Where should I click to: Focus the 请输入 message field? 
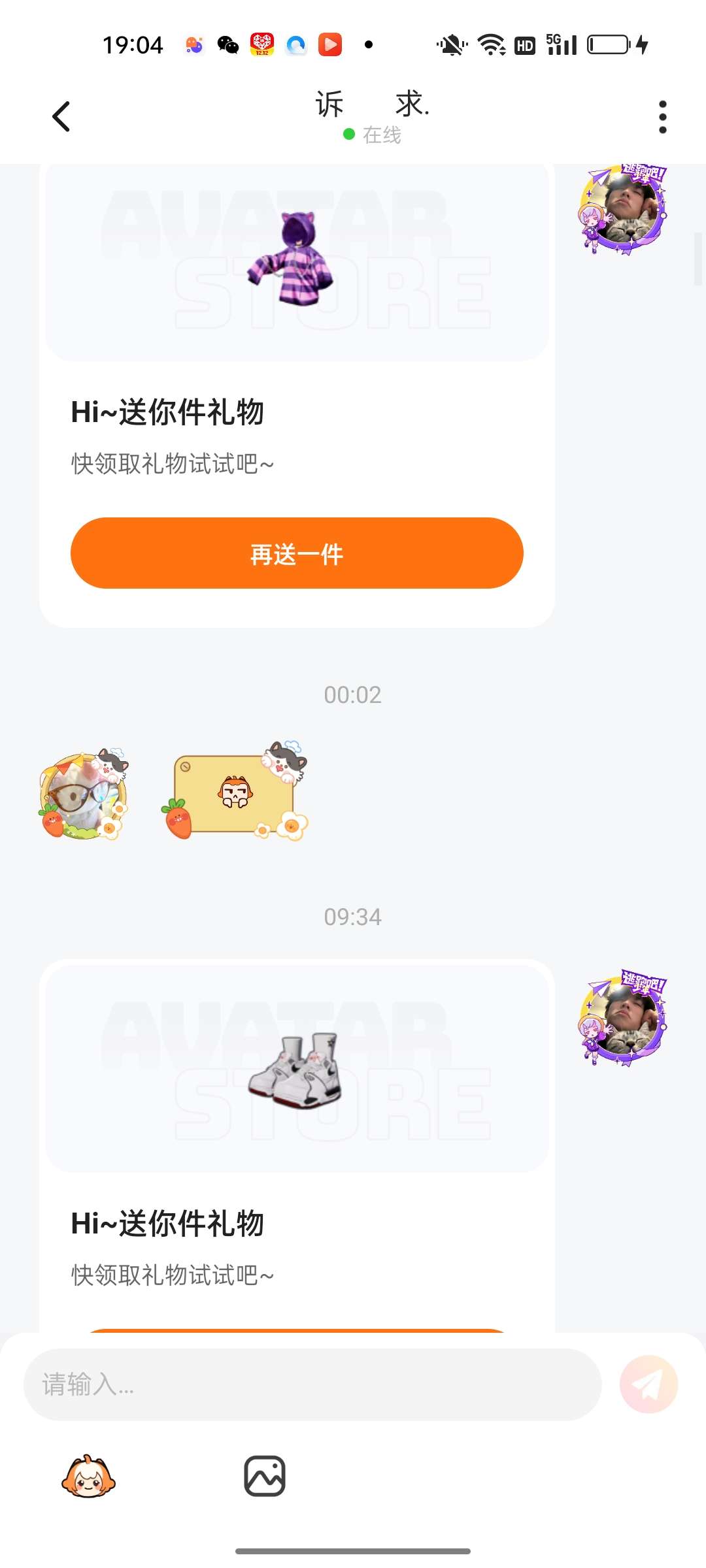pos(312,1384)
